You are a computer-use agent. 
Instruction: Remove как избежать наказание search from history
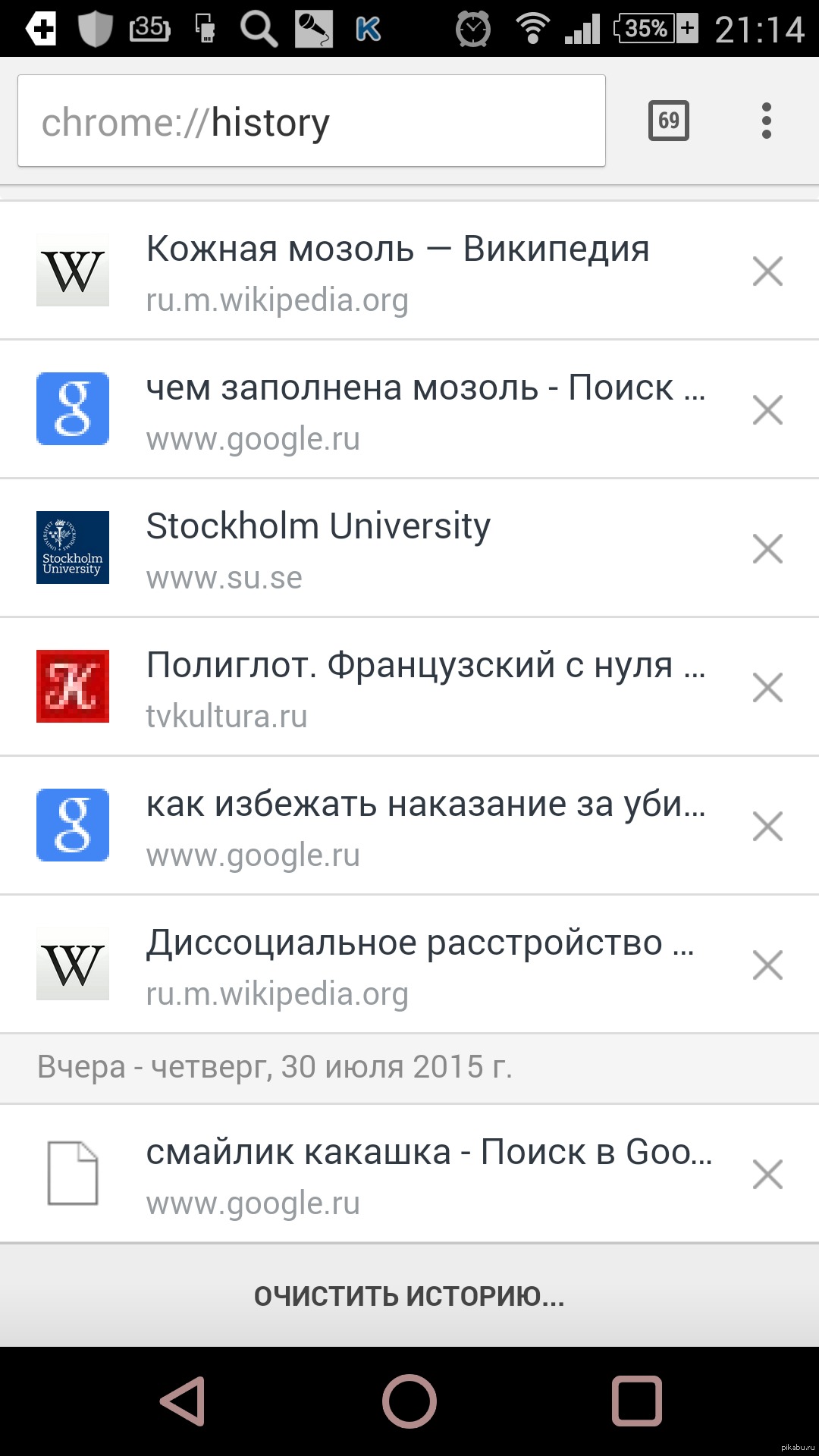(x=767, y=827)
